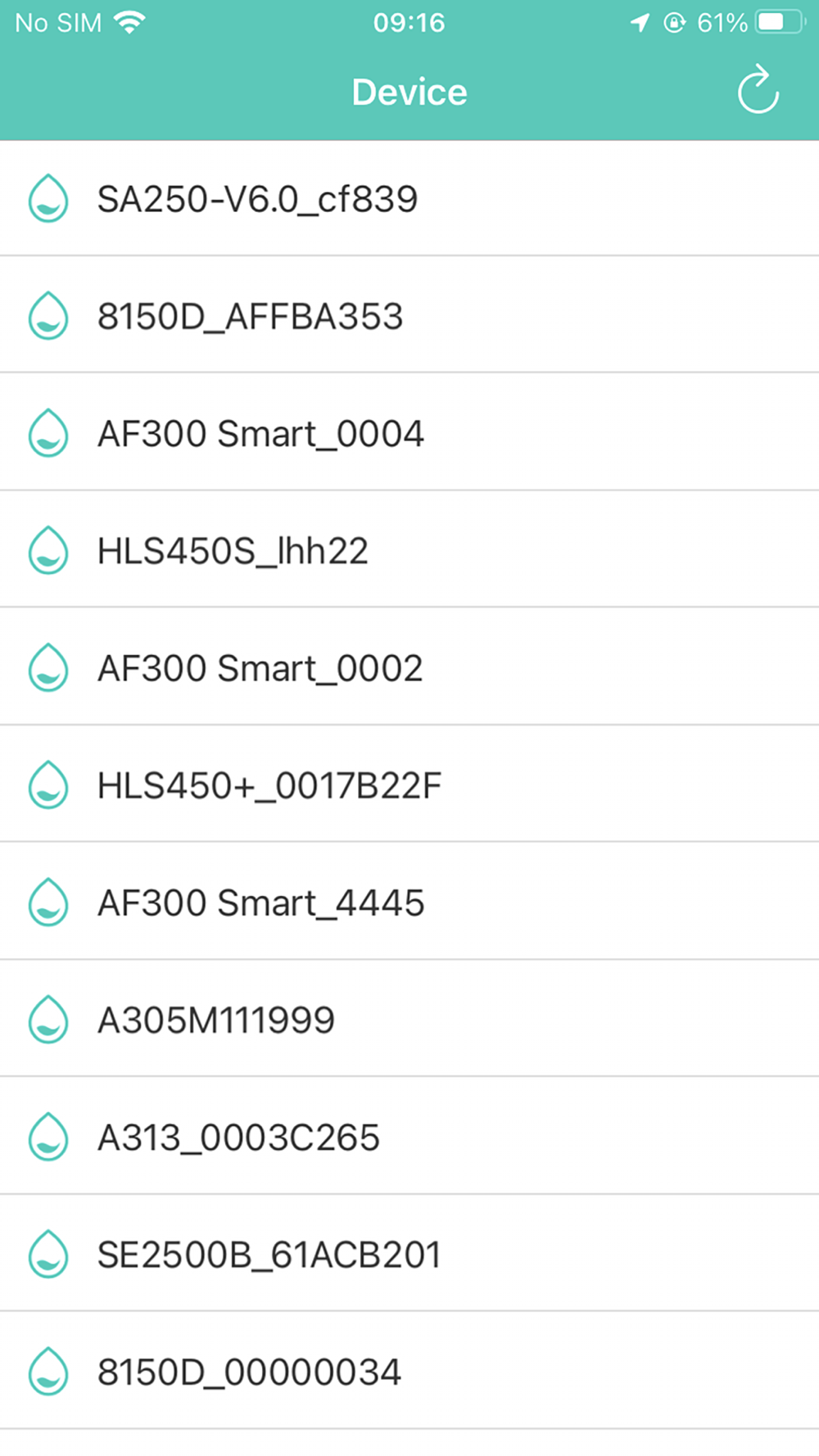Choose HLS450S_lhh22 from the list
819x1456 pixels.
(x=409, y=549)
